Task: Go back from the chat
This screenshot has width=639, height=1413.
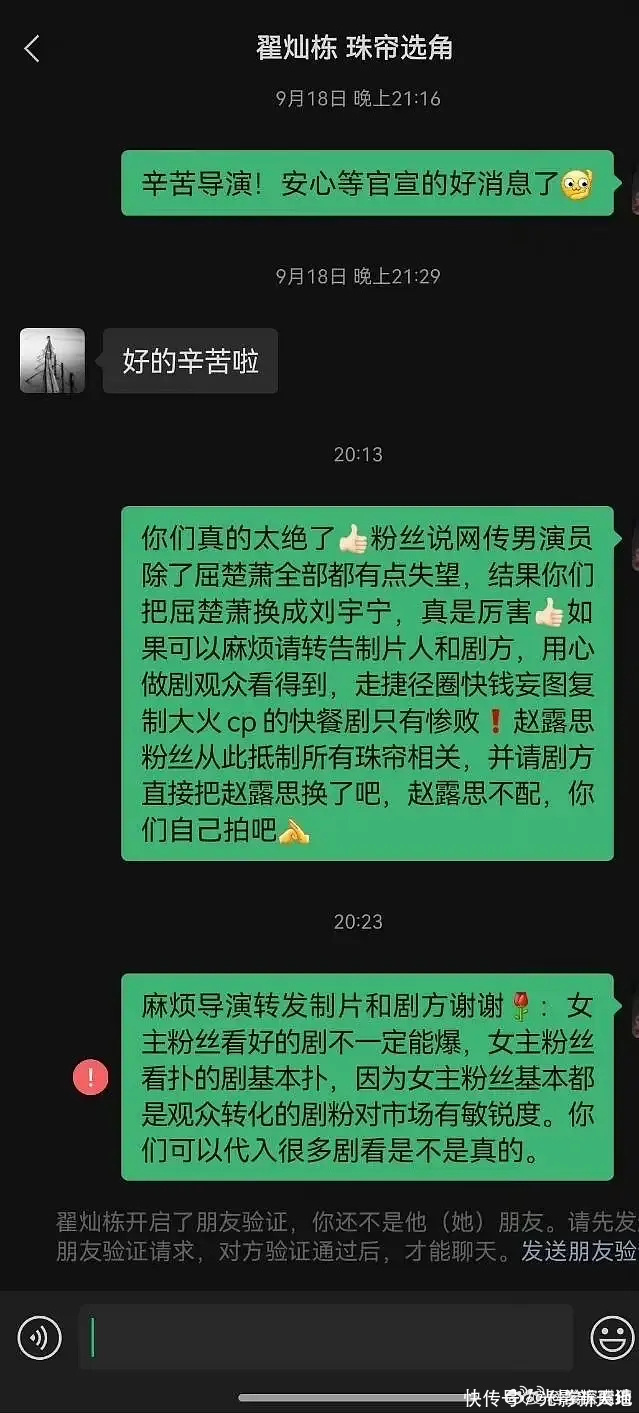Action: pyautogui.click(x=32, y=48)
